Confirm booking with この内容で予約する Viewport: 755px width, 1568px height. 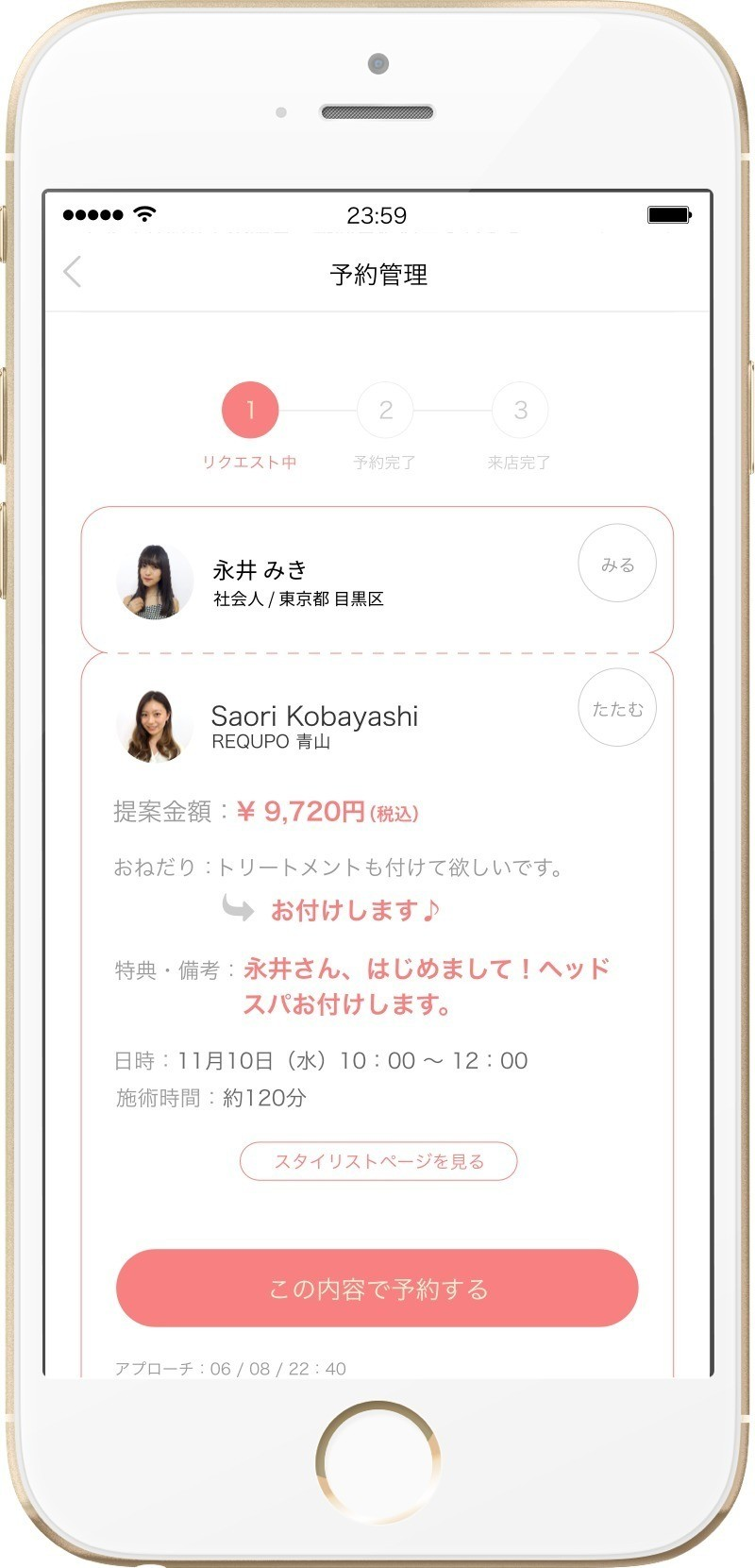click(377, 1289)
